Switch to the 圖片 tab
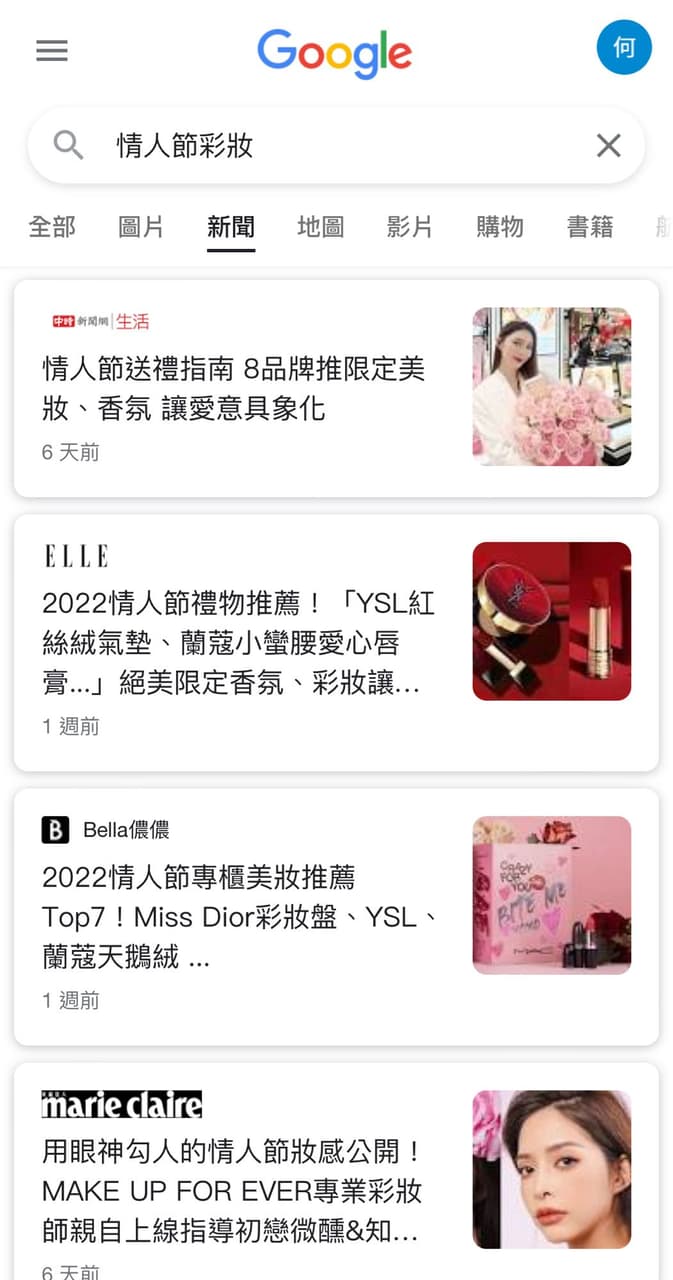Screen dimensions: 673x1280 pos(141,227)
